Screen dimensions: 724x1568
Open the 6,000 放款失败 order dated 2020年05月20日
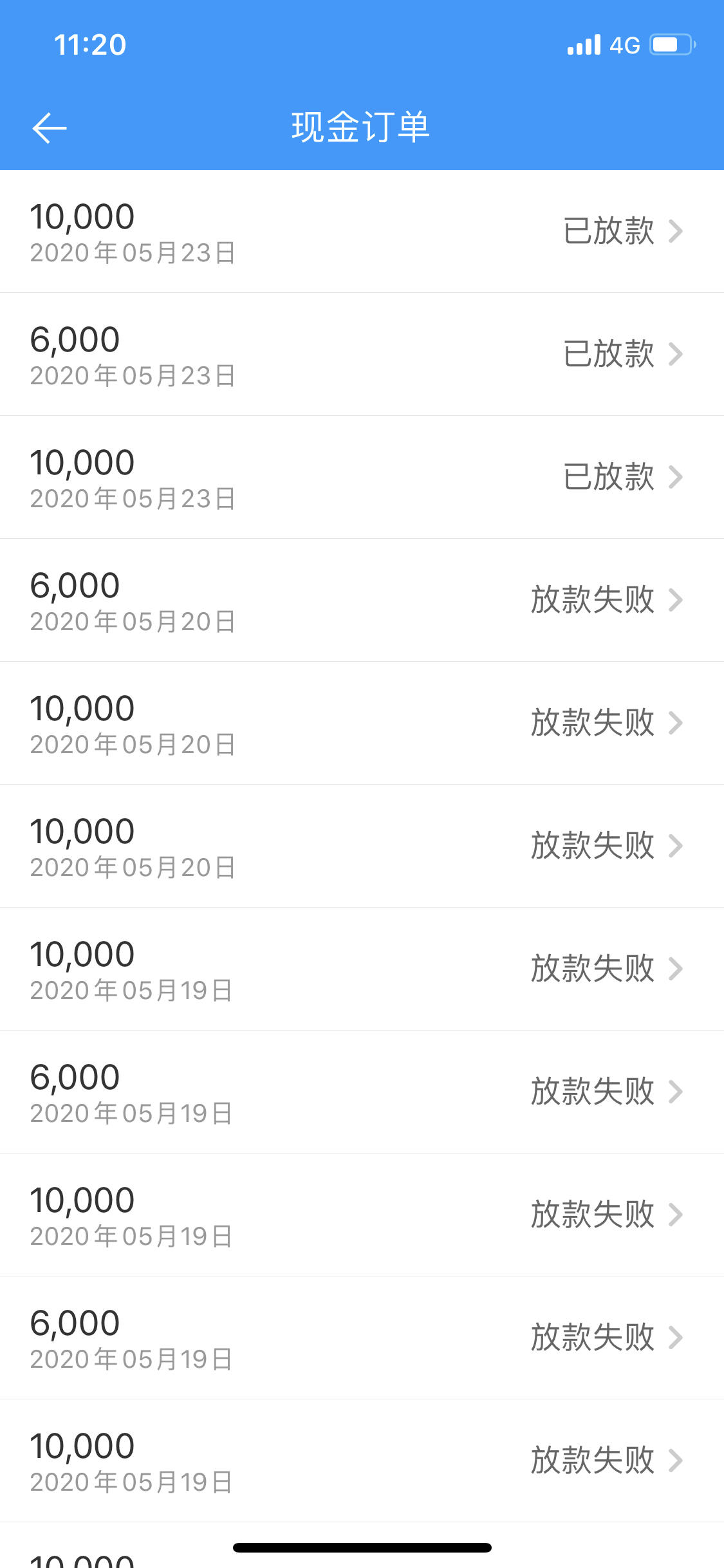point(362,600)
